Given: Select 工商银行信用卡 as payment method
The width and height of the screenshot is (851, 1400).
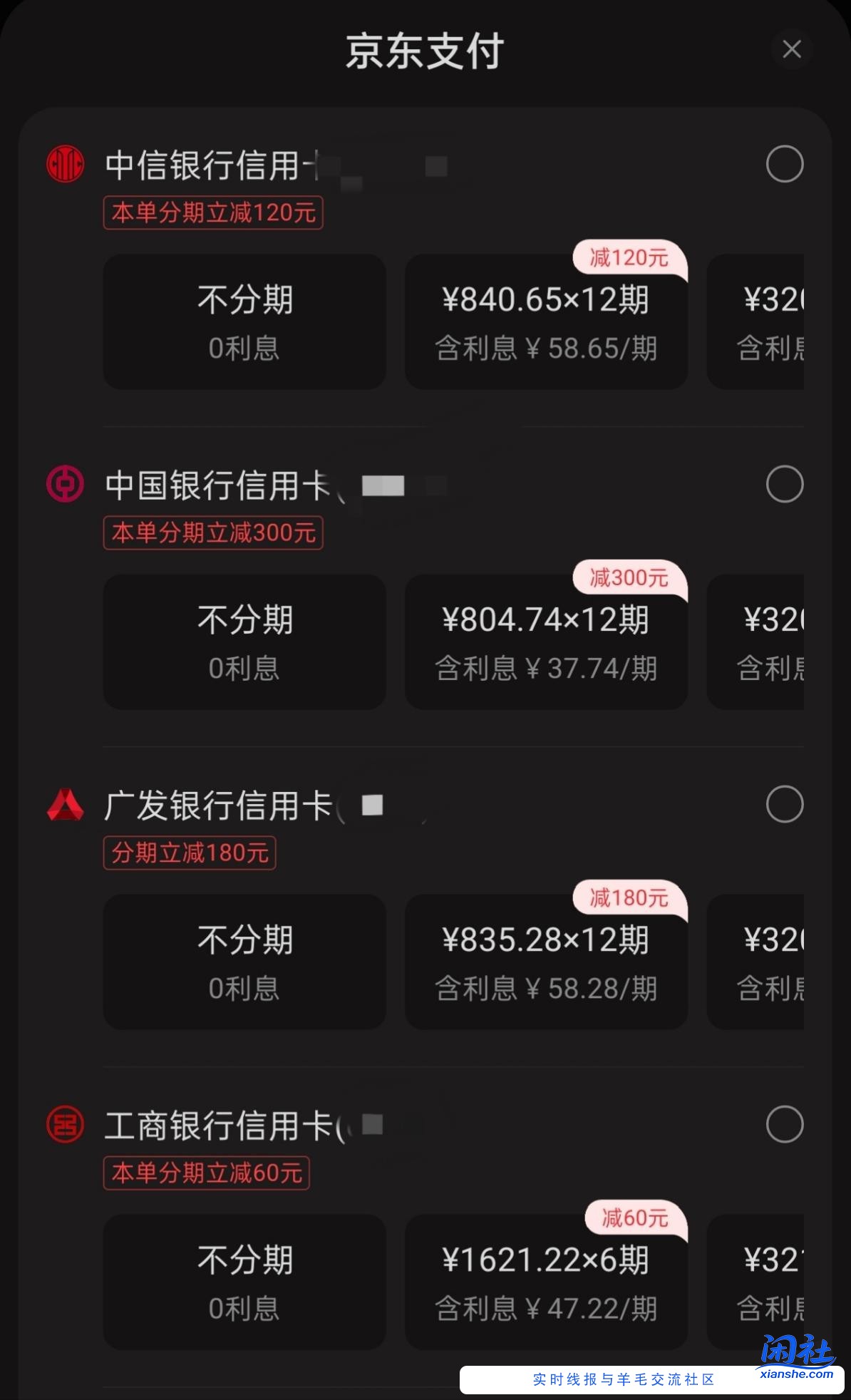Looking at the screenshot, I should [x=785, y=1125].
